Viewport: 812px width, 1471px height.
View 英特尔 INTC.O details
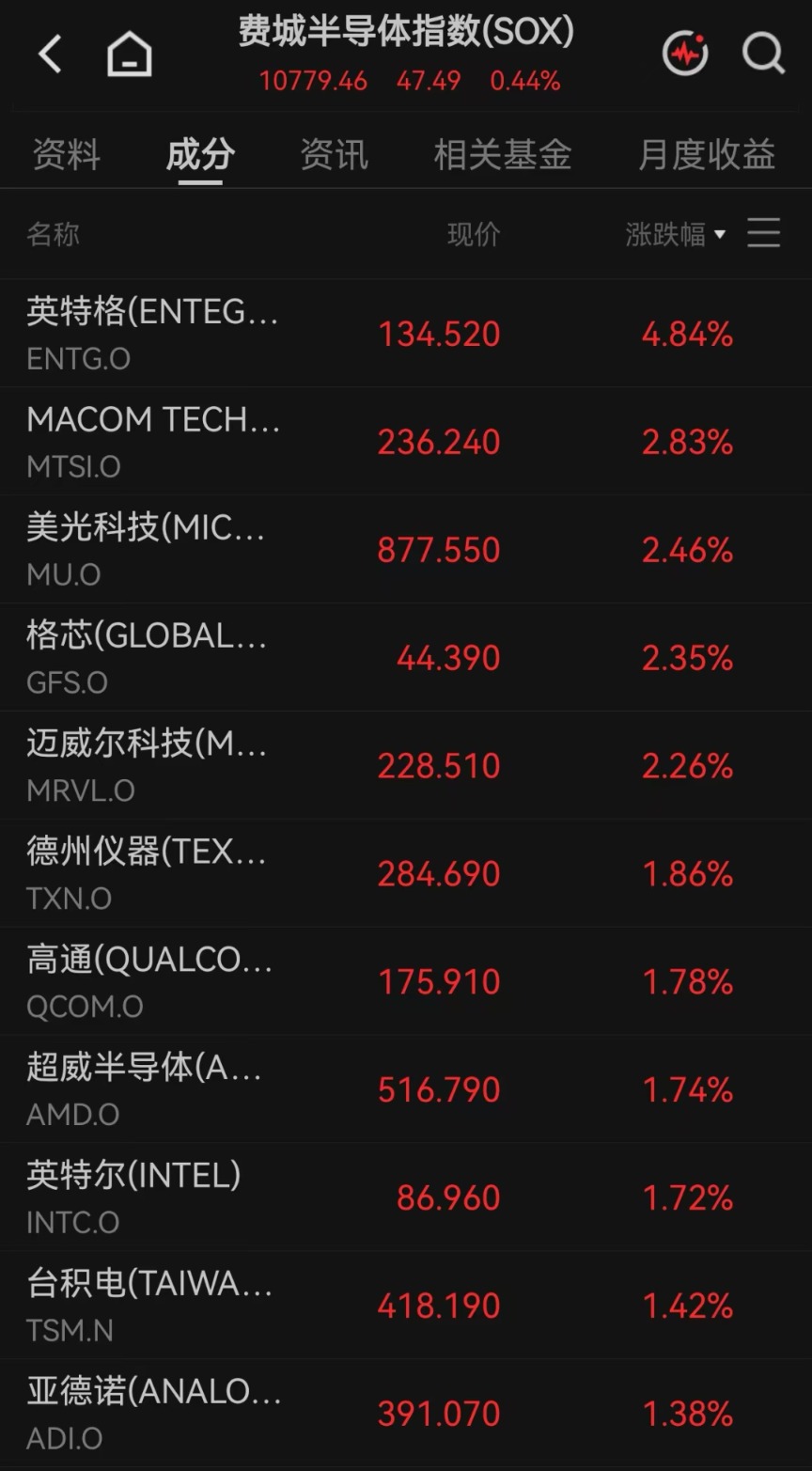point(406,1197)
